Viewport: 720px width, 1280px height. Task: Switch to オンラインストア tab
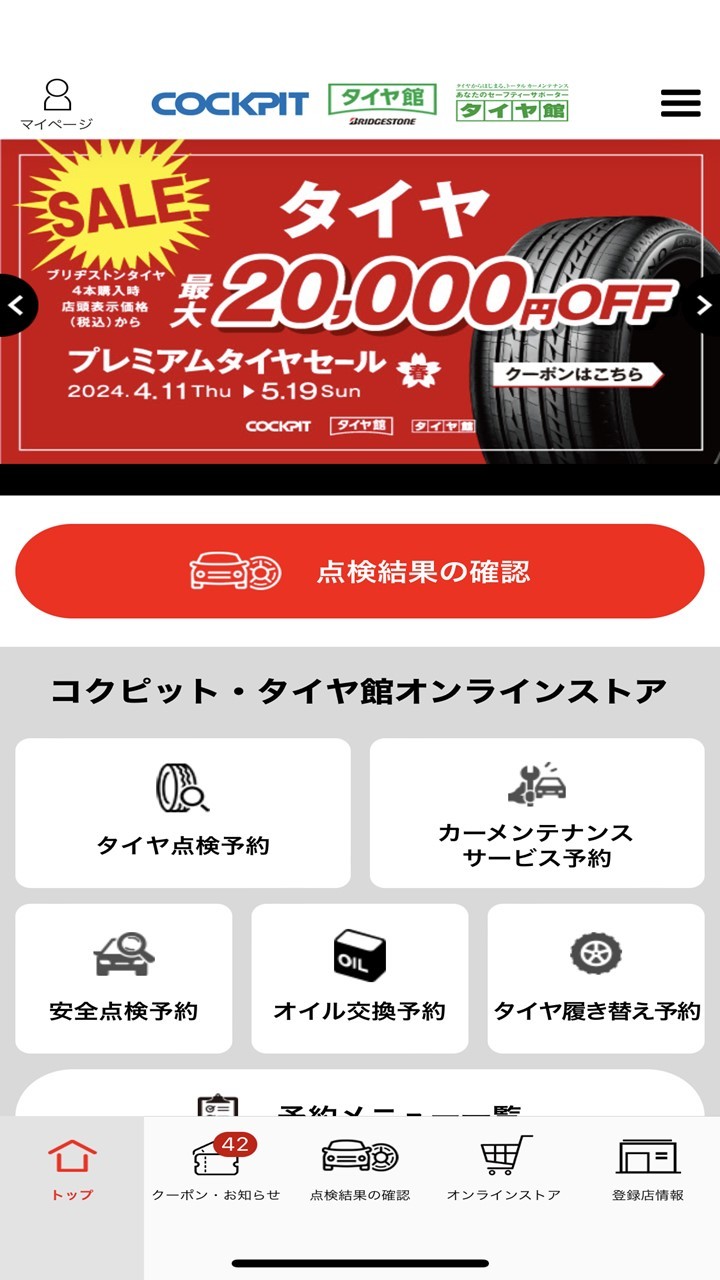pos(504,1170)
